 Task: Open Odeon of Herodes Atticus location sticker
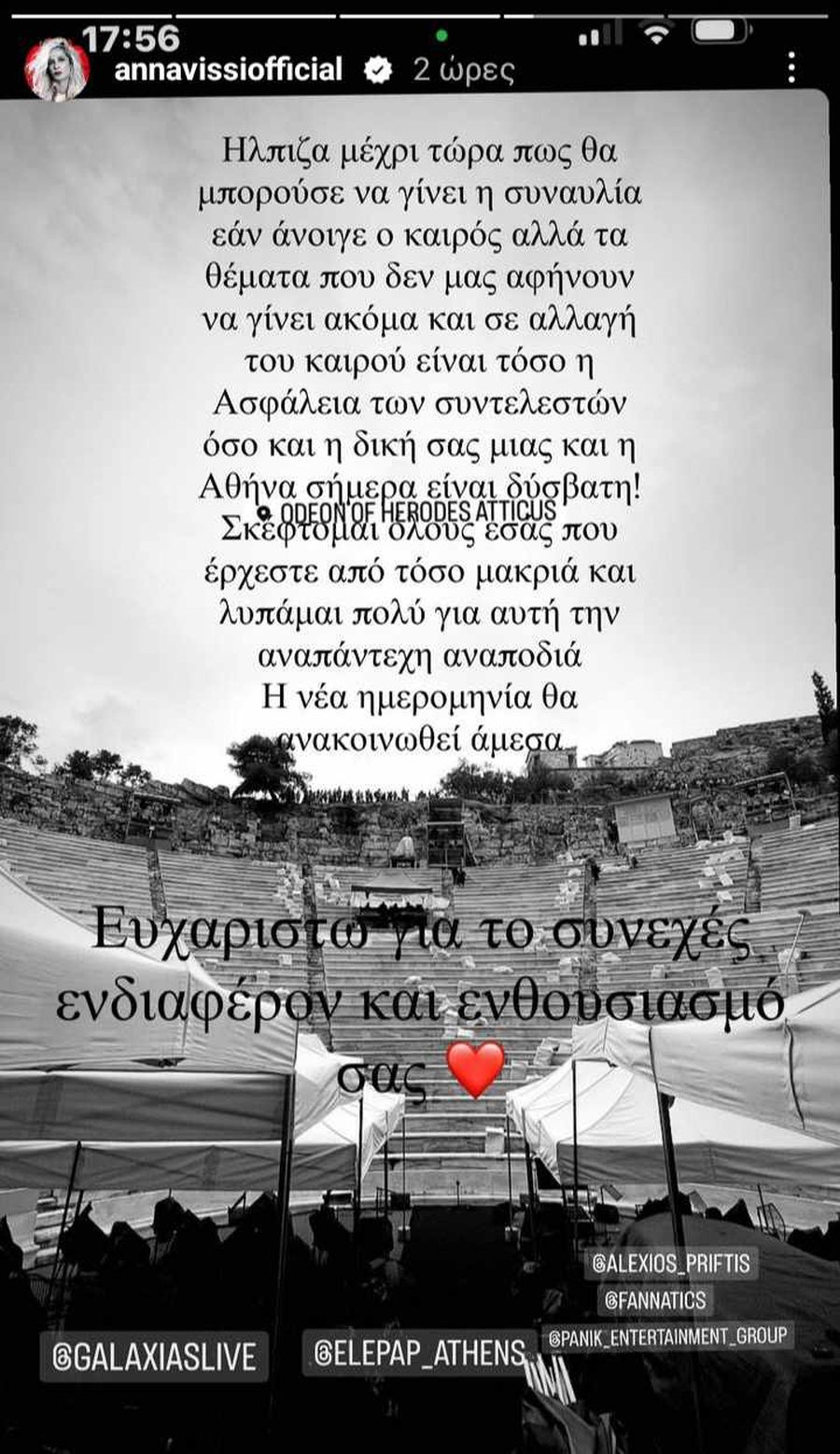click(409, 511)
